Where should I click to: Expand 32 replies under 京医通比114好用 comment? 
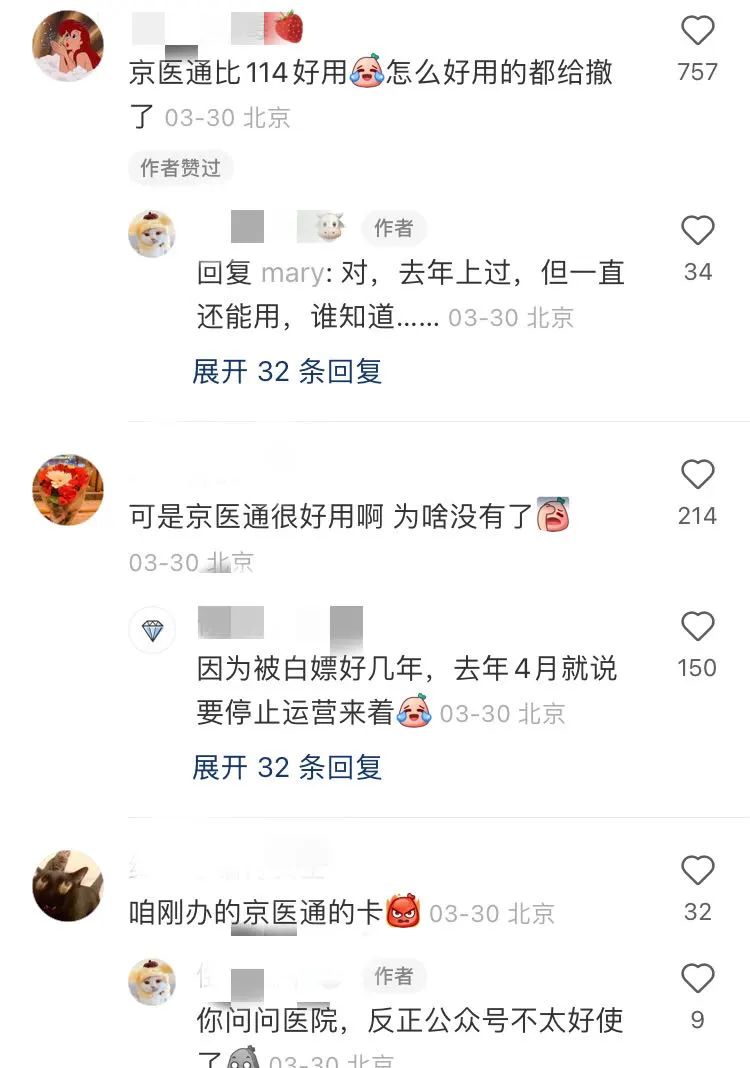tap(287, 371)
